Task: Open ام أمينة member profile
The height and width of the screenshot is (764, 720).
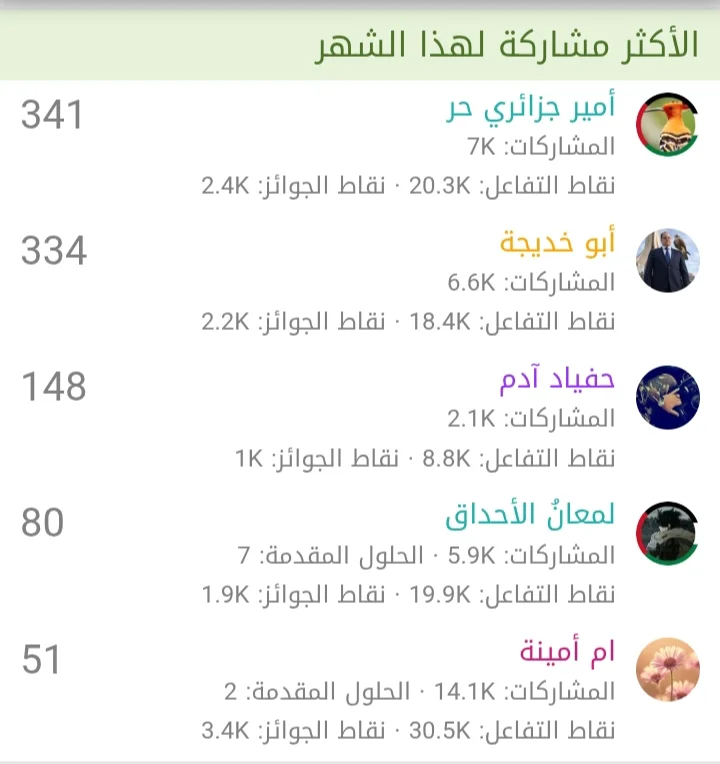Action: coord(567,652)
